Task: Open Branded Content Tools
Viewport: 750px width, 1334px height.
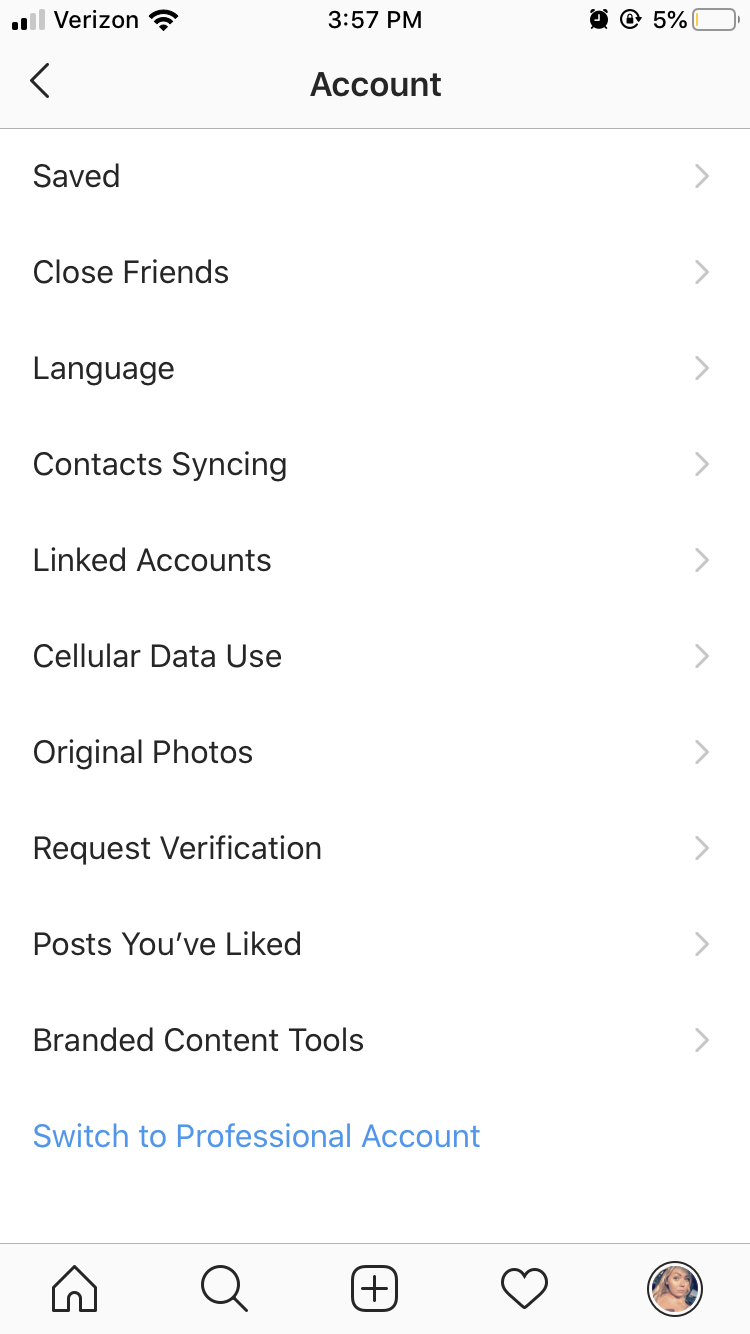Action: tap(375, 1040)
